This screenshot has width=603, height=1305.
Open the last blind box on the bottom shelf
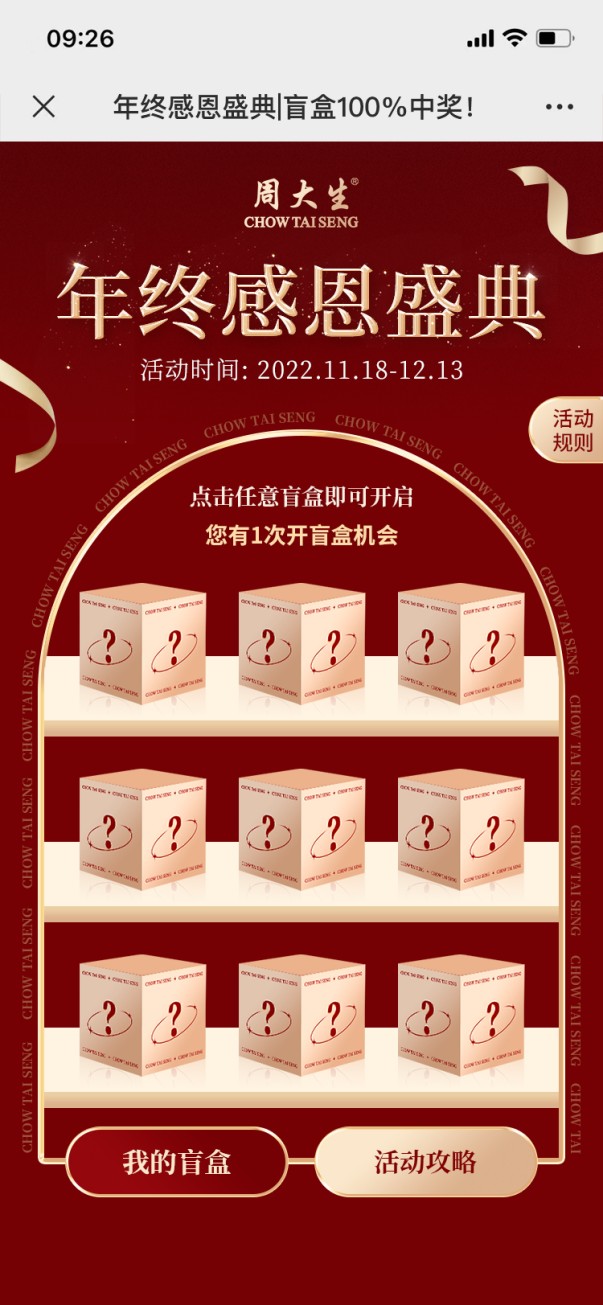(x=460, y=1015)
